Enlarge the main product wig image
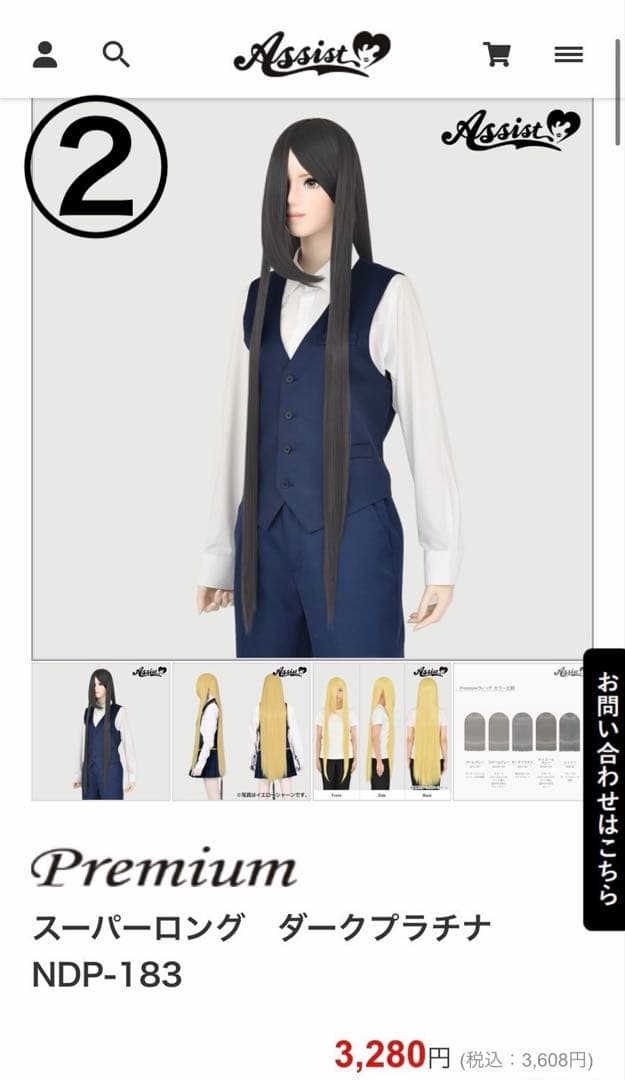Viewport: 625px width, 1080px height. 312,378
